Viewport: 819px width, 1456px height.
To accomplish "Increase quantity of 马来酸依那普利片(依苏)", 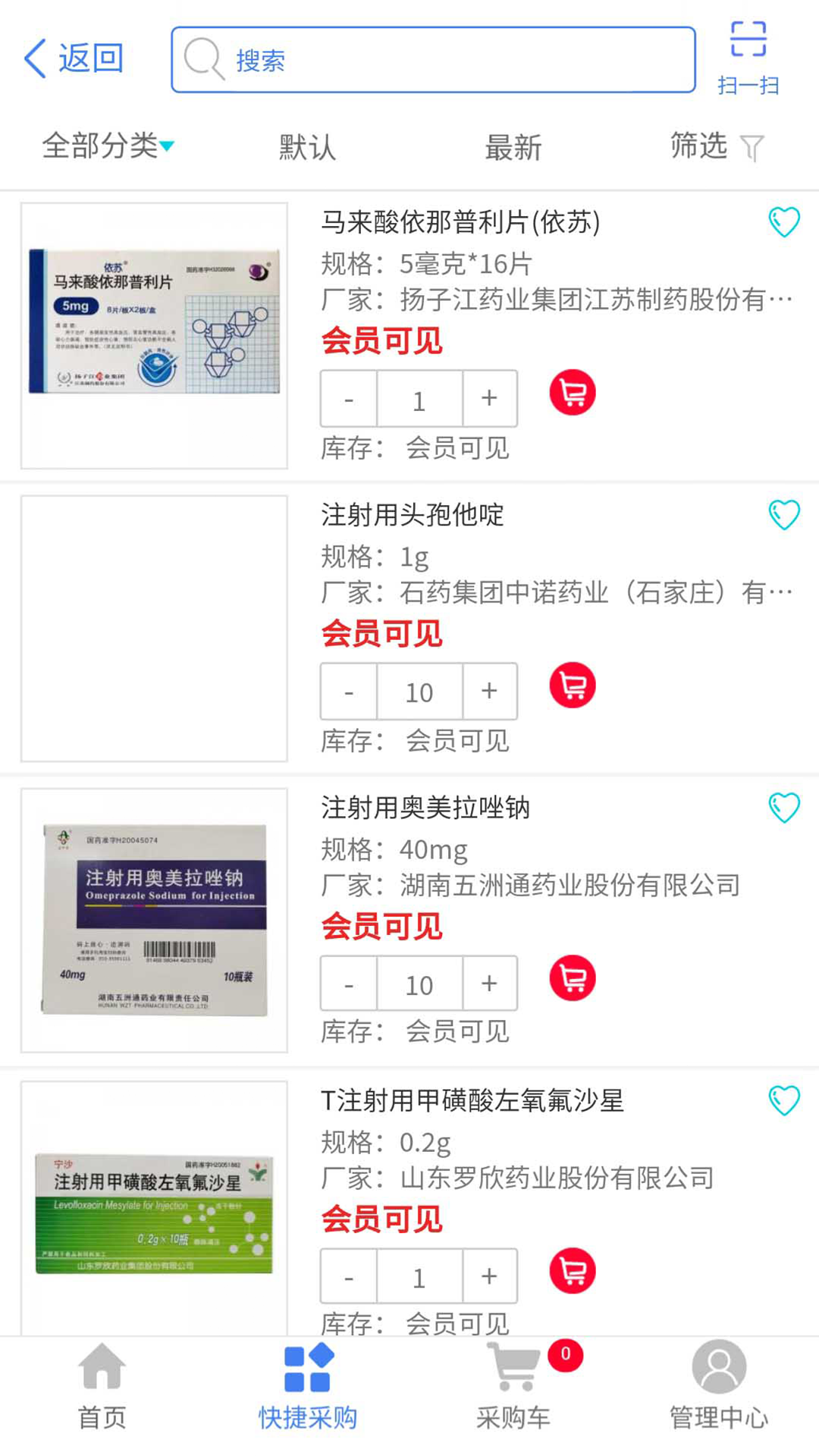I will pos(490,399).
